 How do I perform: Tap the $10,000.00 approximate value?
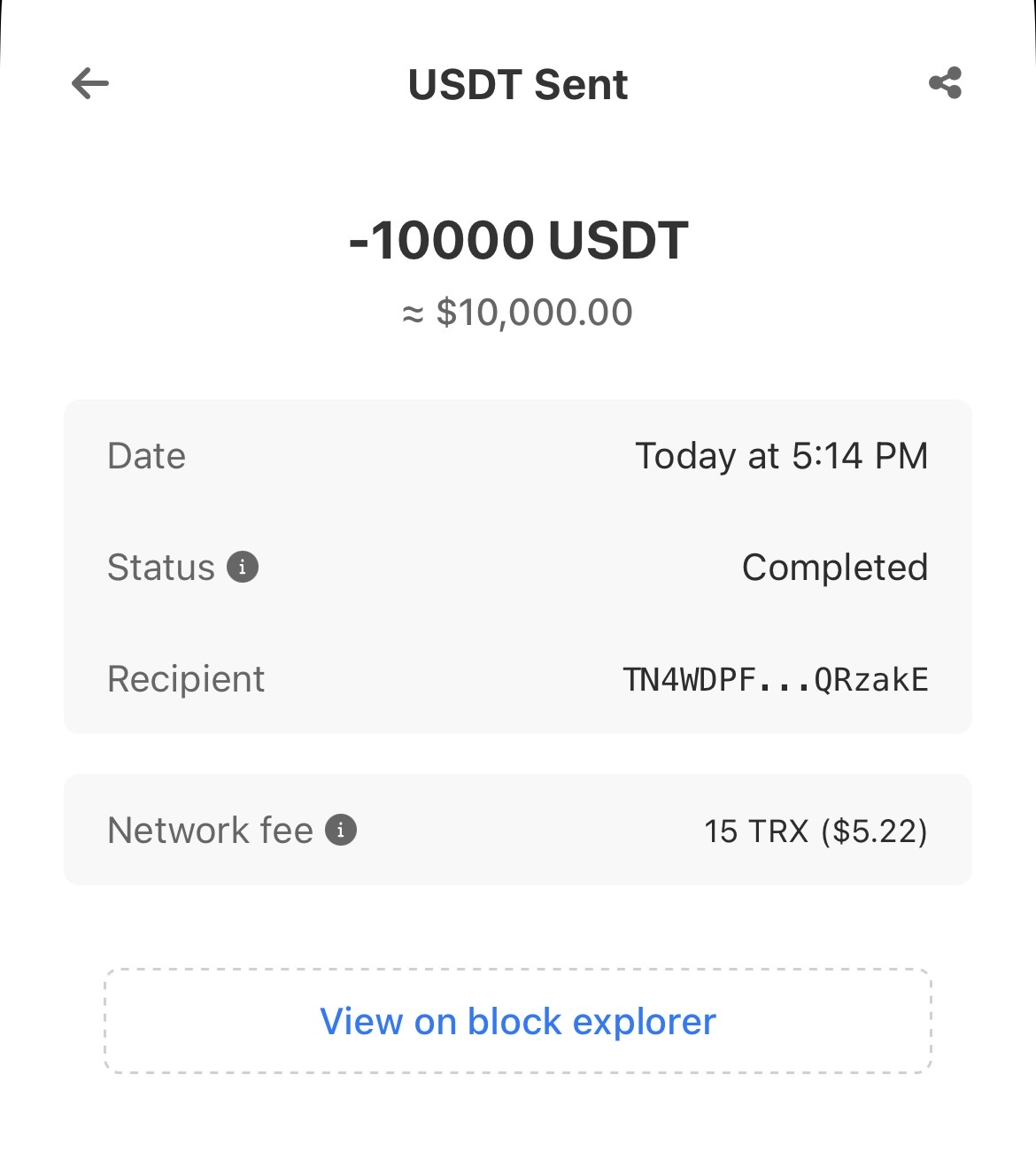[518, 312]
